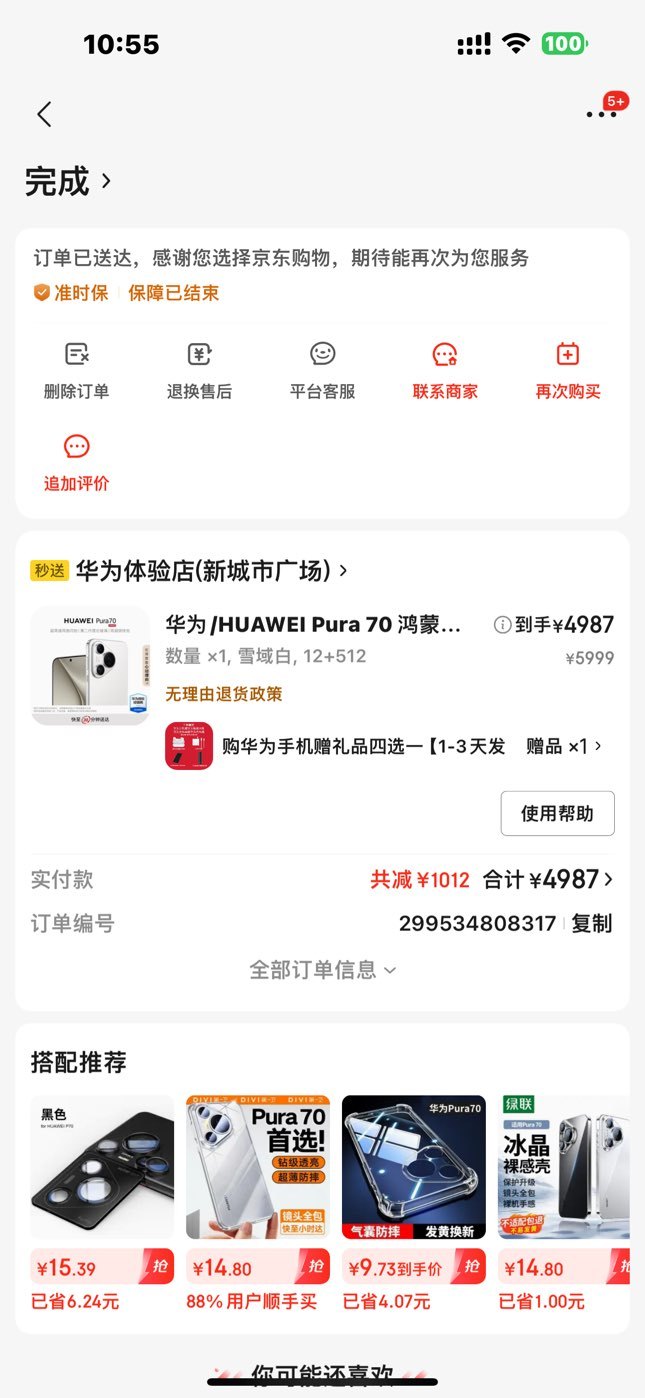645x1398 pixels.
Task: Open the black lens protector at ¥15.39
Action: [102, 1204]
